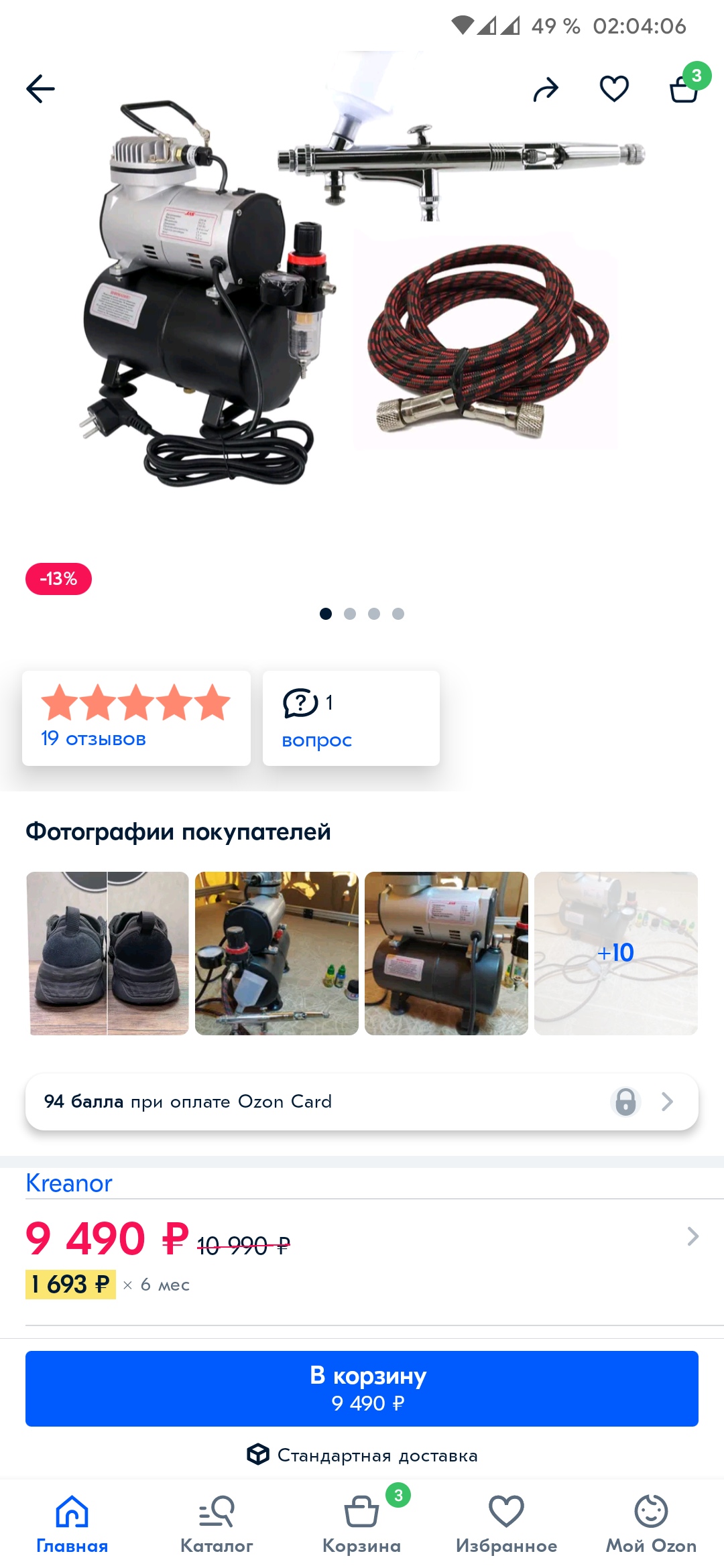Add to cart with В корзину button
This screenshot has height=1568, width=724.
pos(362,1388)
